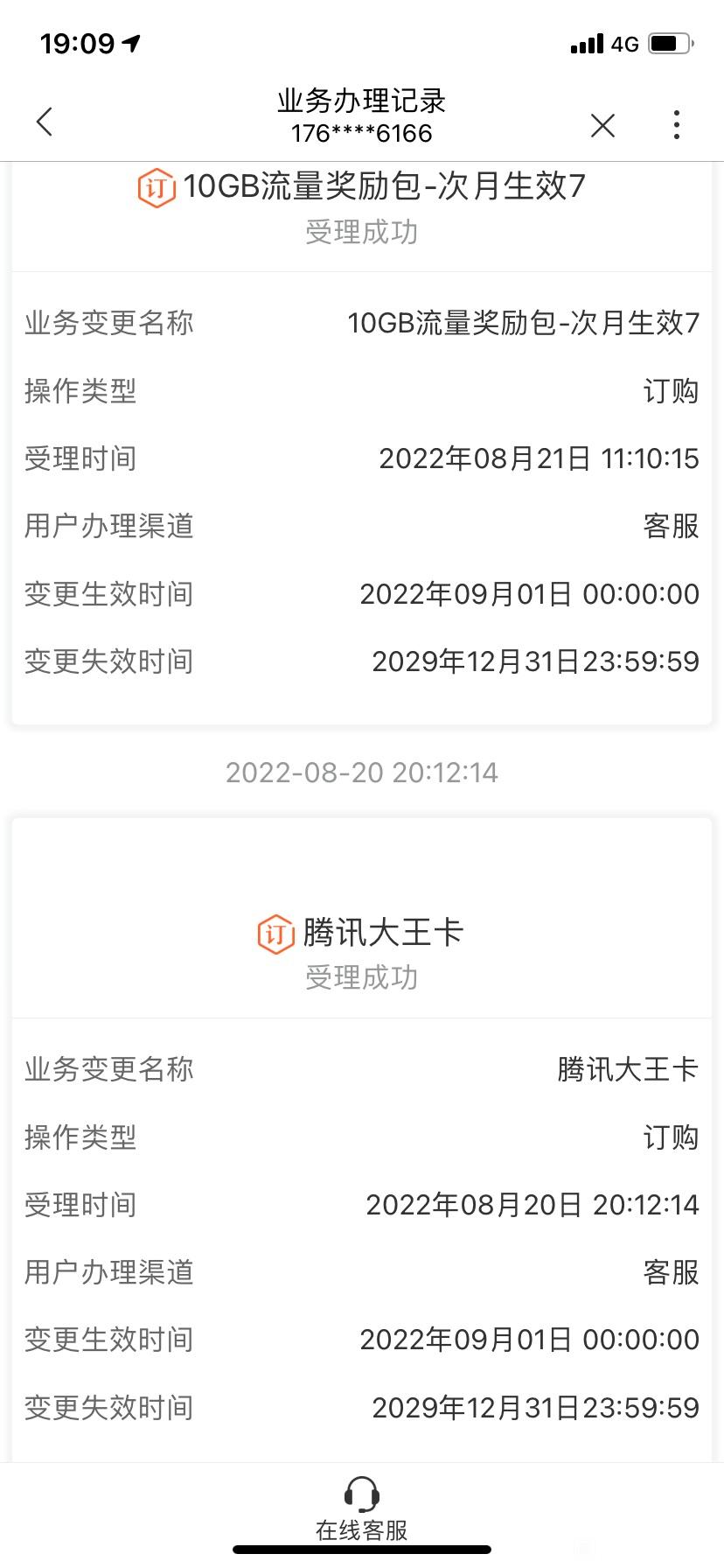The width and height of the screenshot is (724, 1568).
Task: Contact 在线客服 online support
Action: pos(361,1508)
